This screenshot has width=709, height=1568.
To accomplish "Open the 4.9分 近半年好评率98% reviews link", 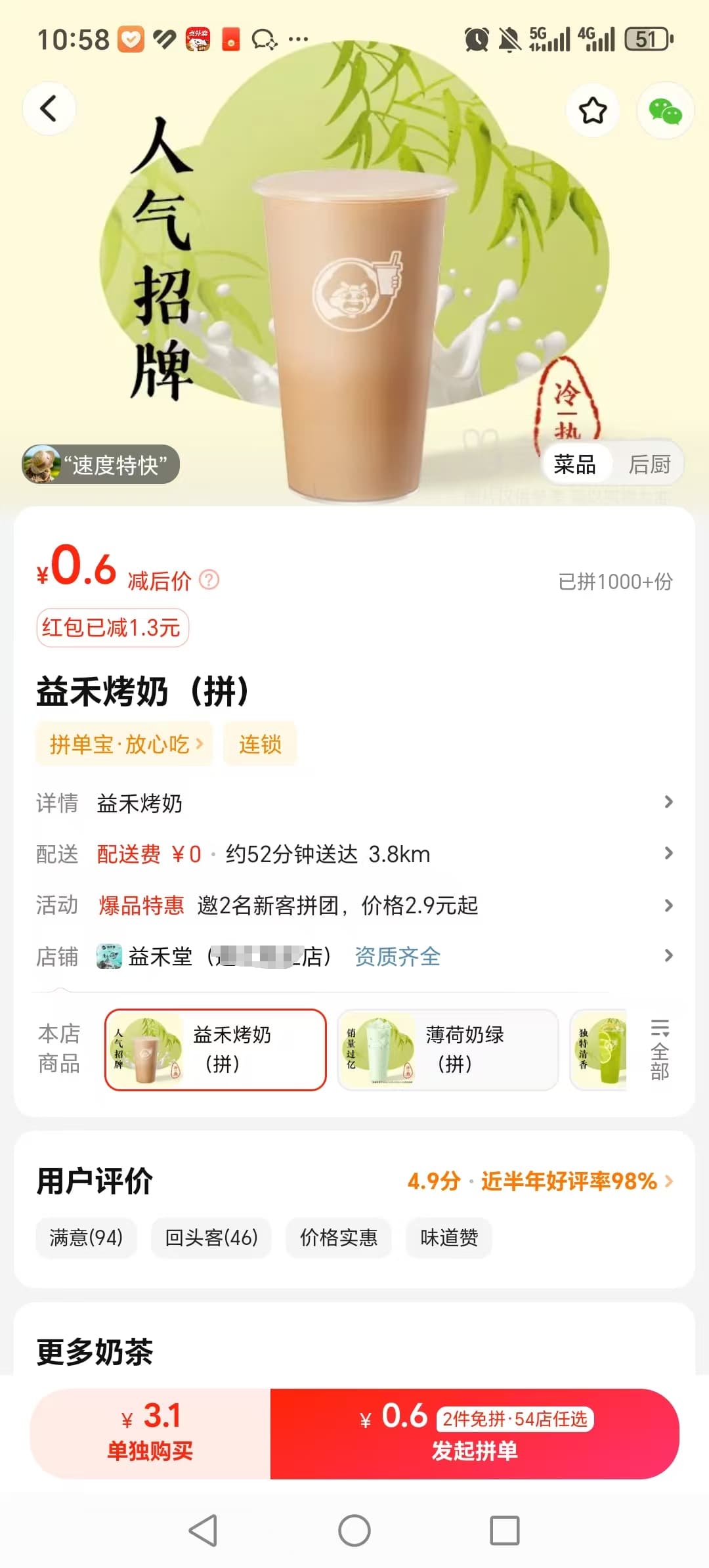I will click(x=540, y=1181).
